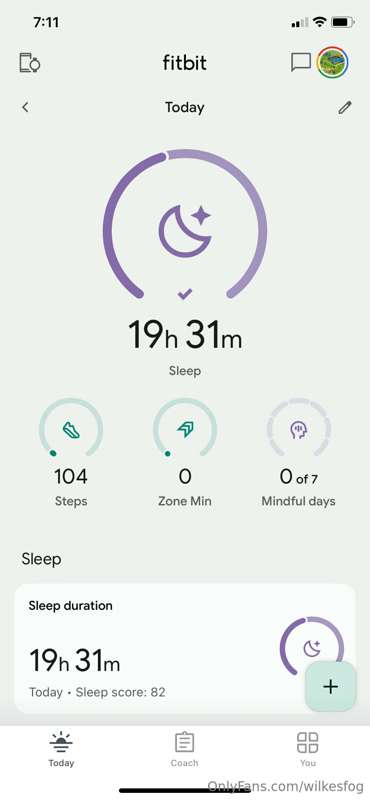Switch to the Coach tab
This screenshot has height=800, width=370.
[x=184, y=749]
